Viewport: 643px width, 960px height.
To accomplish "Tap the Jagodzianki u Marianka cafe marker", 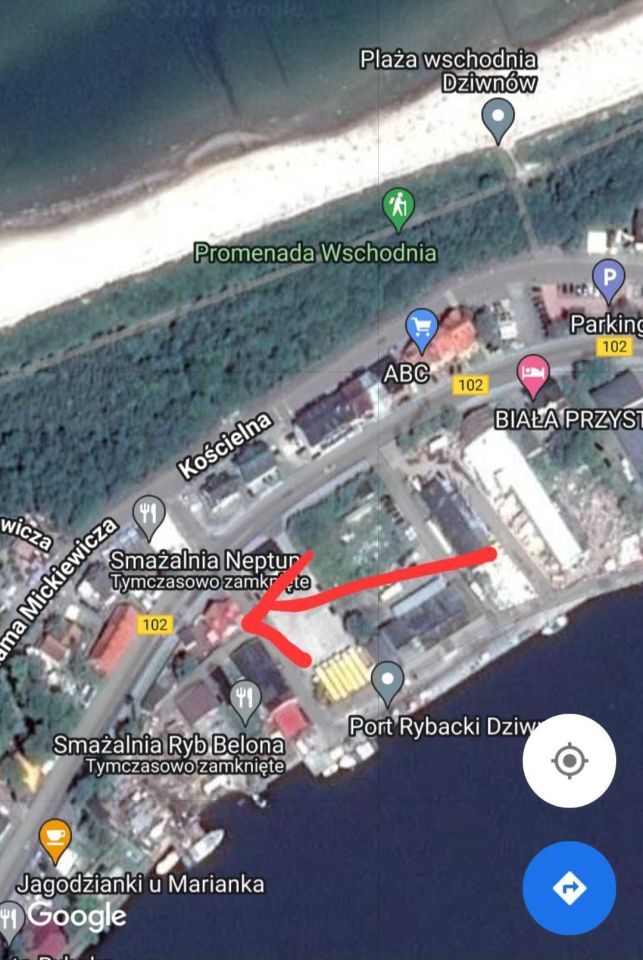I will pos(55,838).
